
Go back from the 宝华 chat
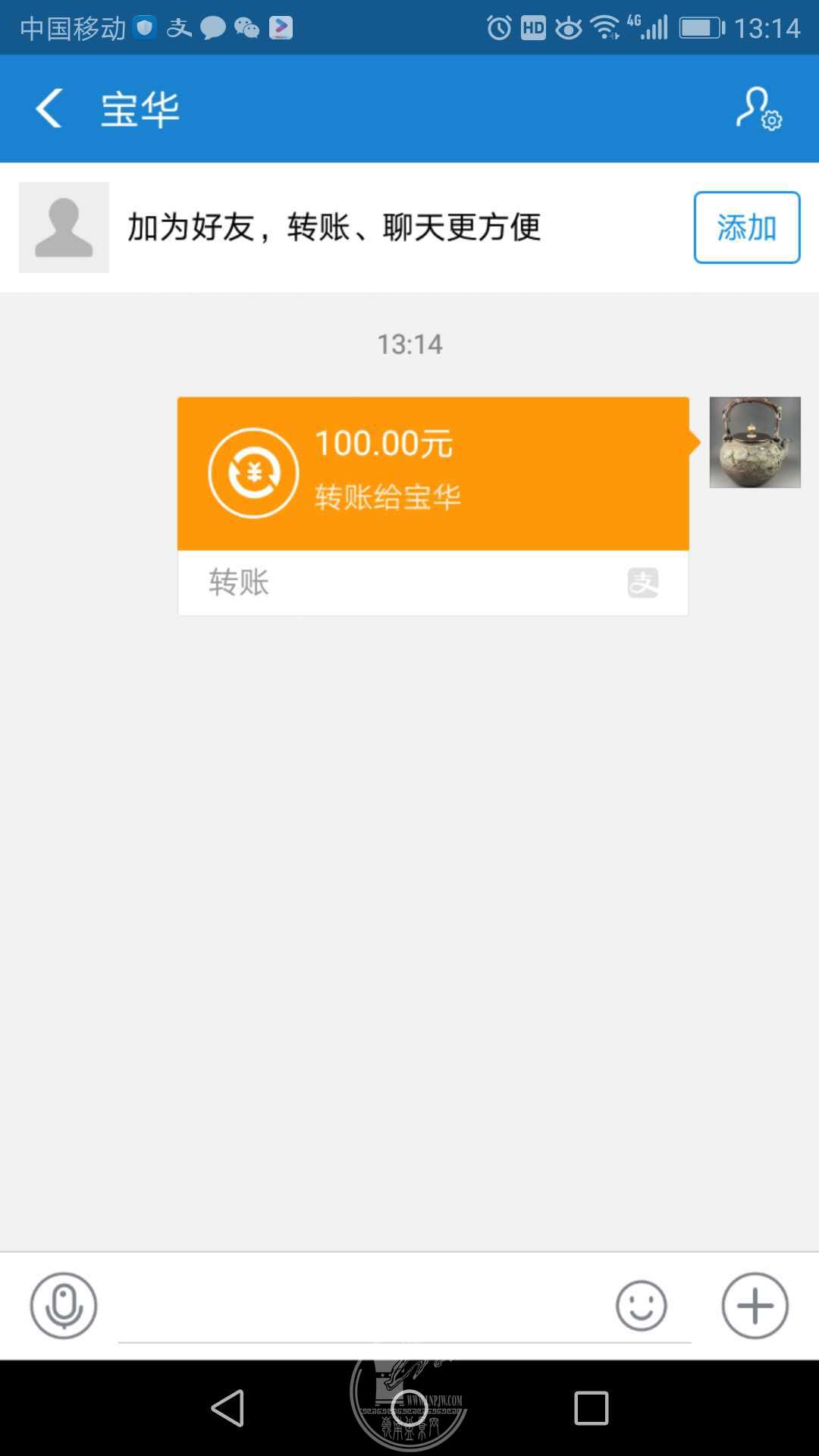[x=49, y=108]
